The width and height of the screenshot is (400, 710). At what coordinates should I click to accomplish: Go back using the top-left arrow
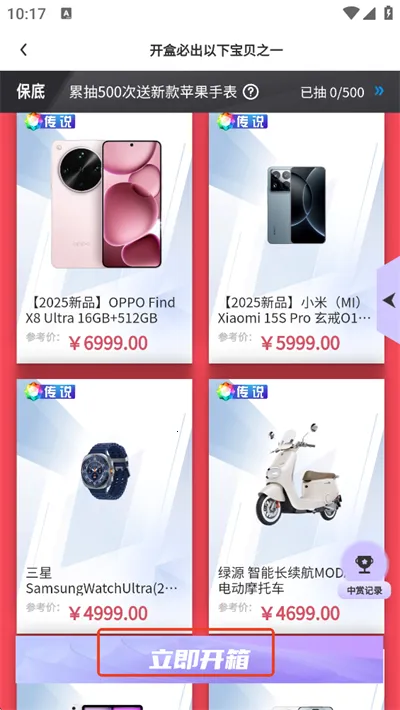click(x=24, y=50)
